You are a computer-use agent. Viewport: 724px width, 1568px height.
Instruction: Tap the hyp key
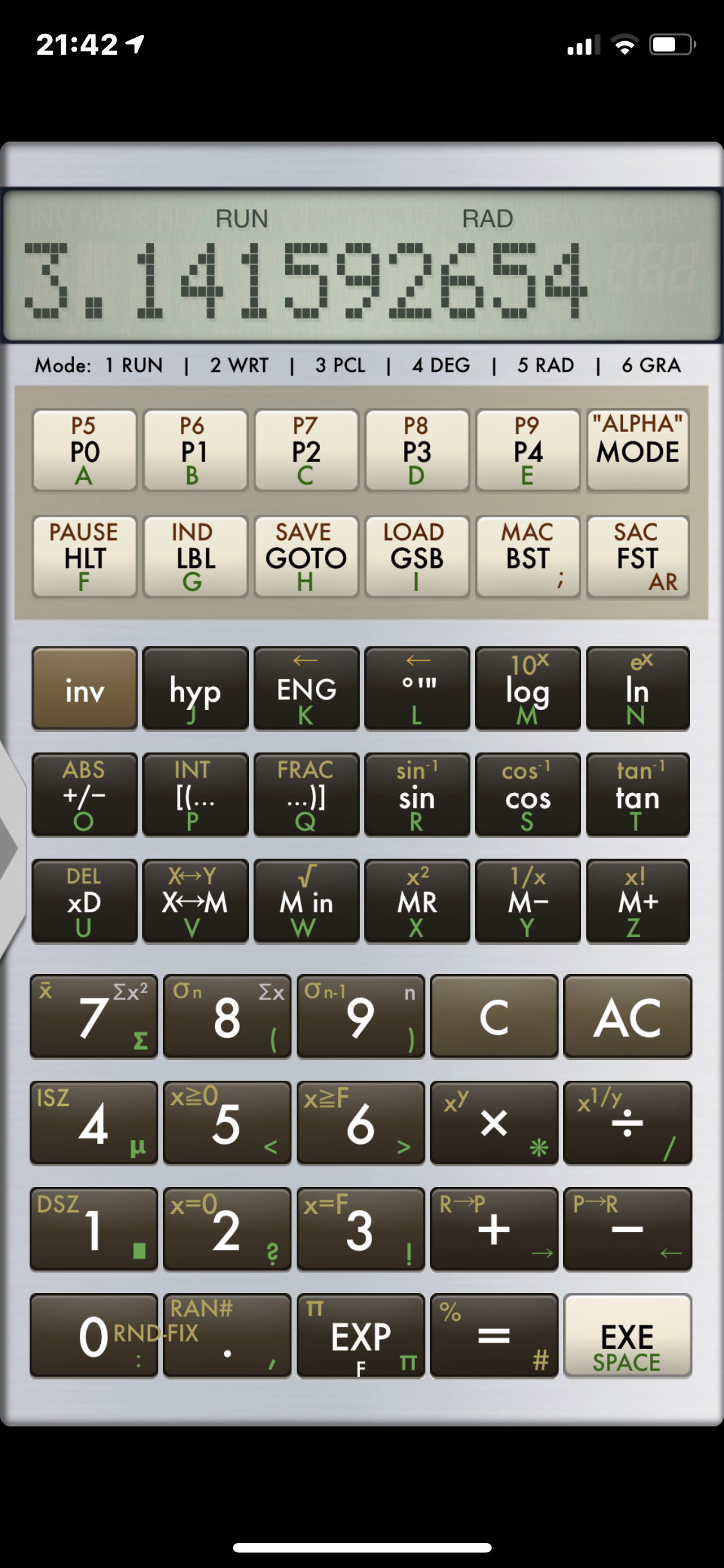point(195,689)
